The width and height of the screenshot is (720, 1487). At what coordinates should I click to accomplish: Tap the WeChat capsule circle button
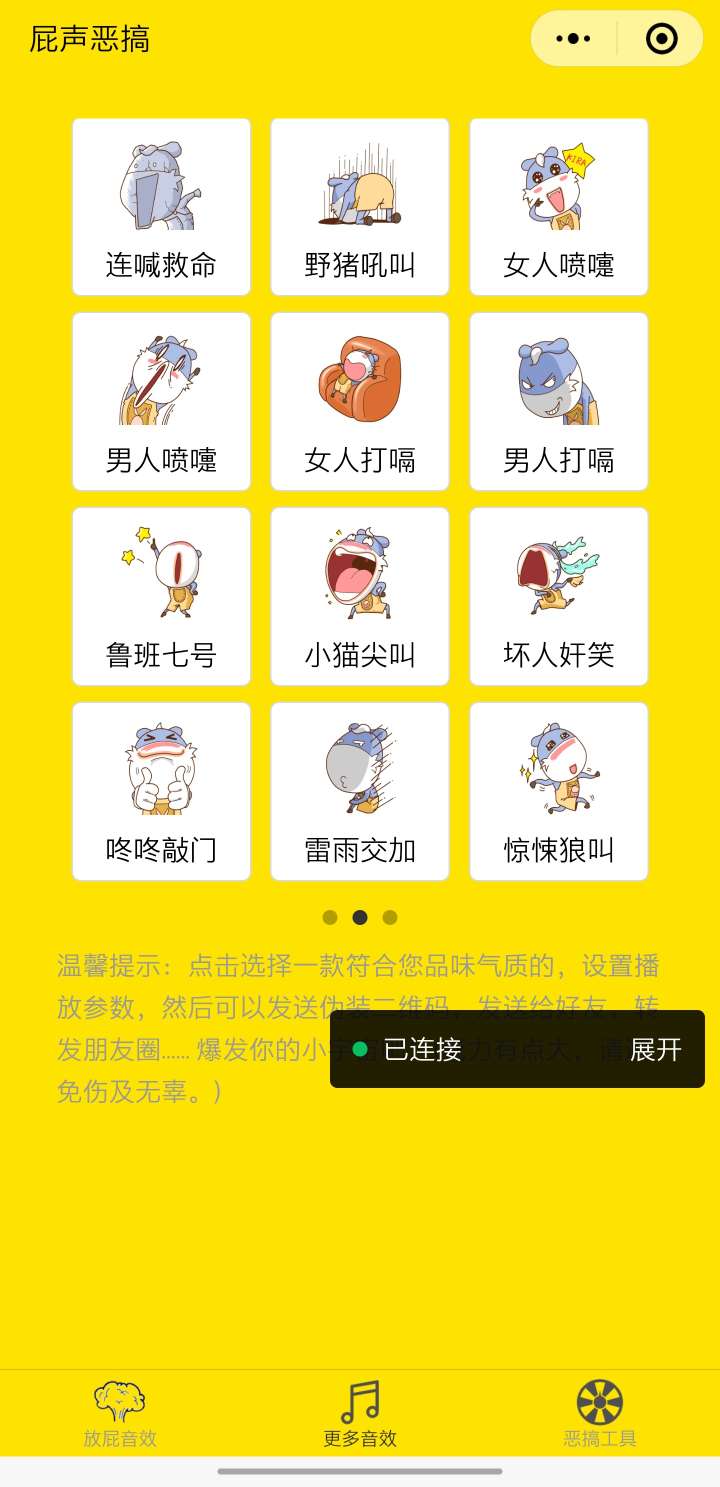click(x=659, y=38)
